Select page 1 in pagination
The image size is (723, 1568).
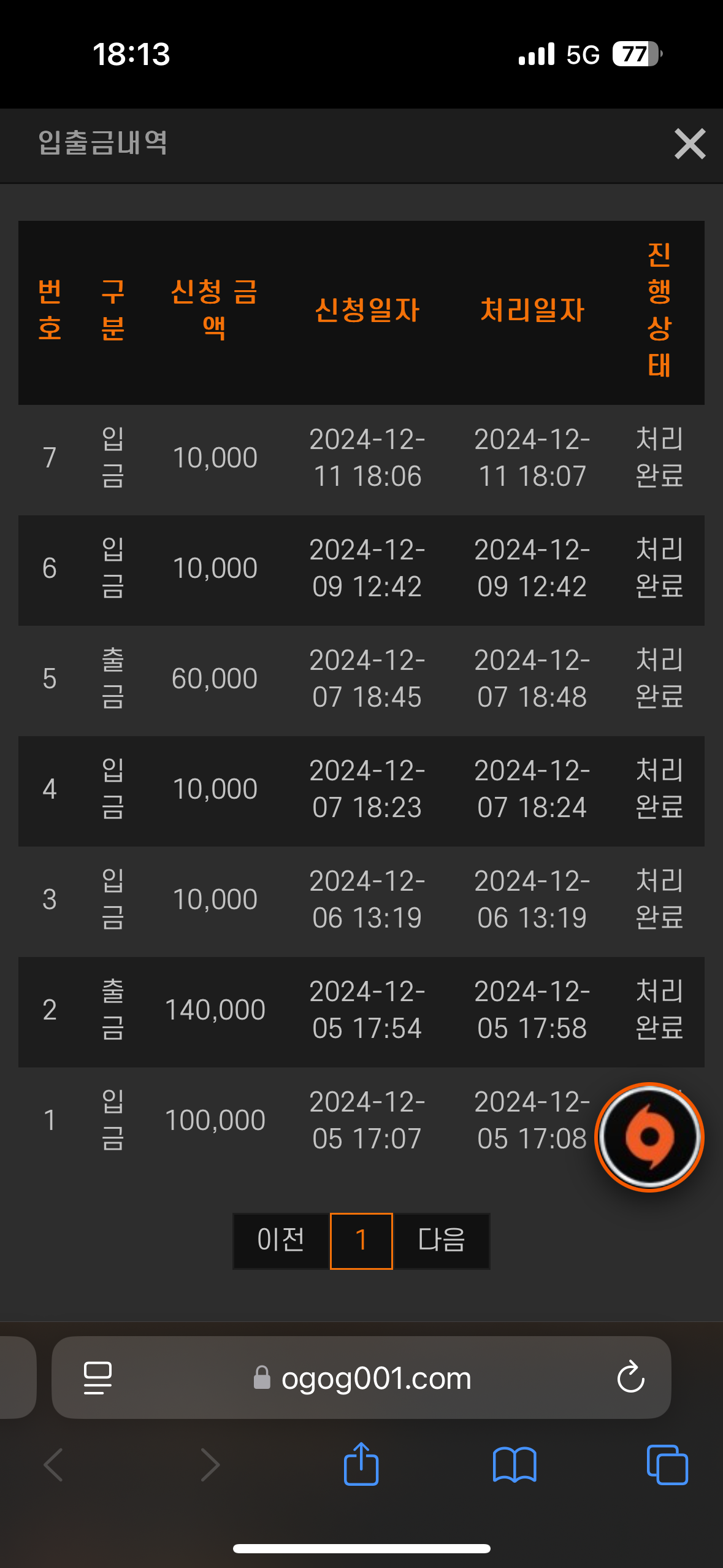[361, 1240]
